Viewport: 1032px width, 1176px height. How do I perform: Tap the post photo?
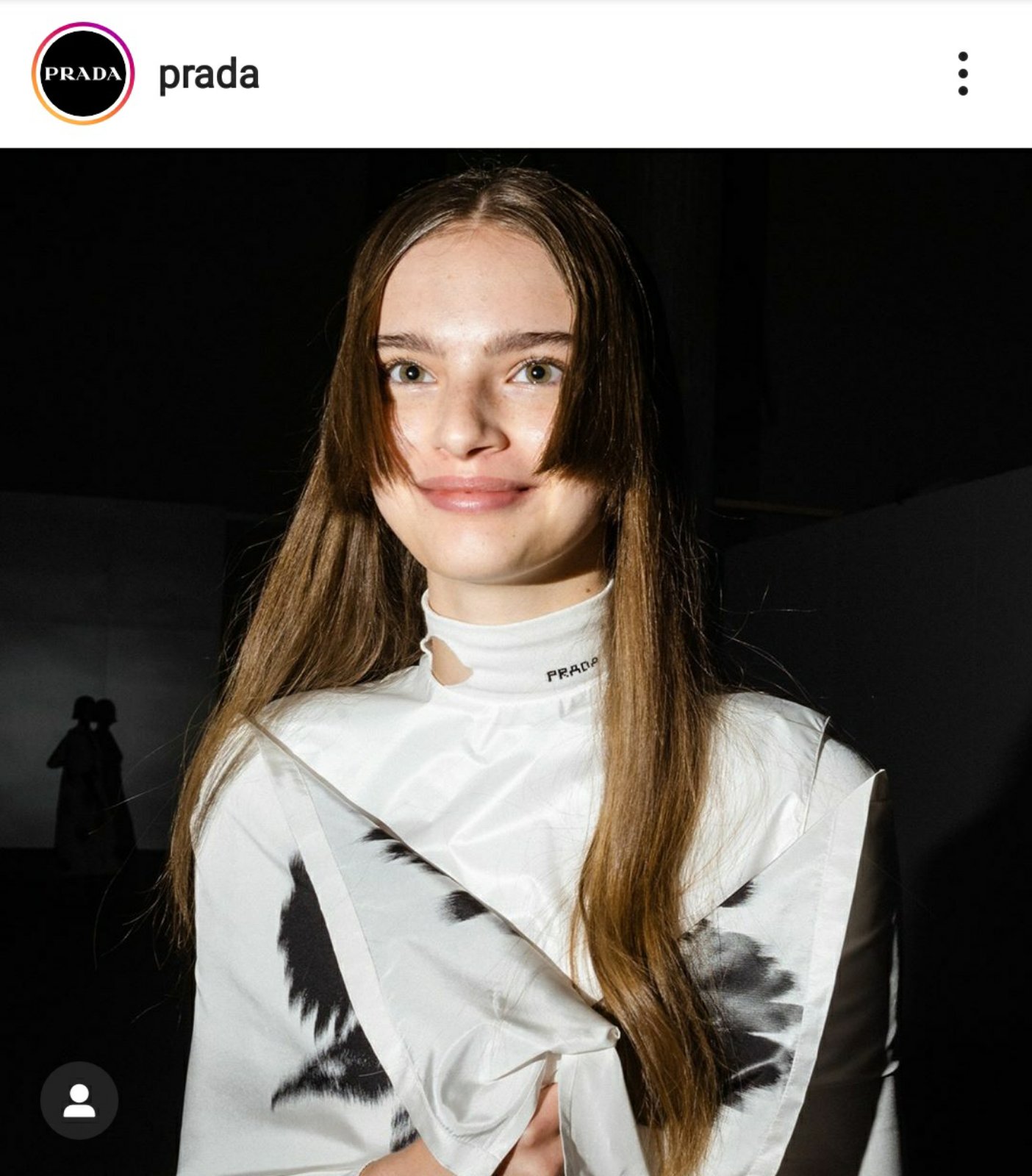[515, 661]
